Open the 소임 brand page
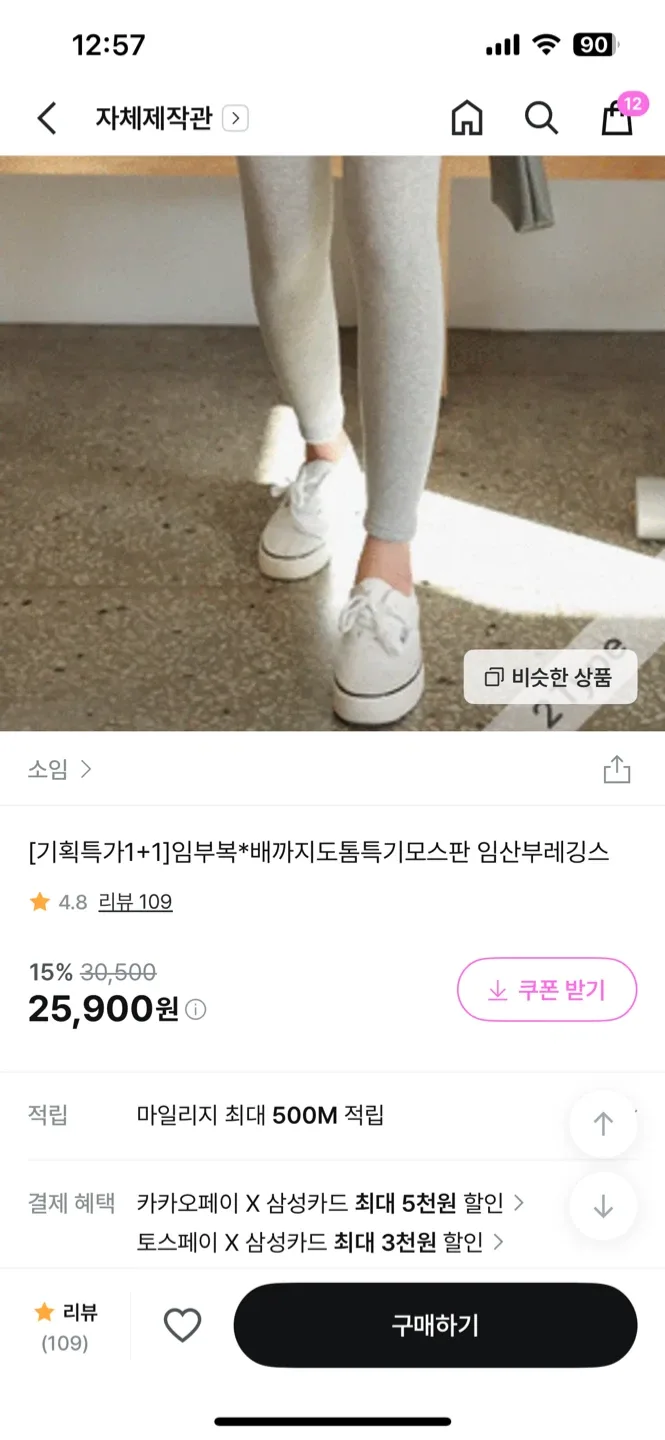 [59, 769]
